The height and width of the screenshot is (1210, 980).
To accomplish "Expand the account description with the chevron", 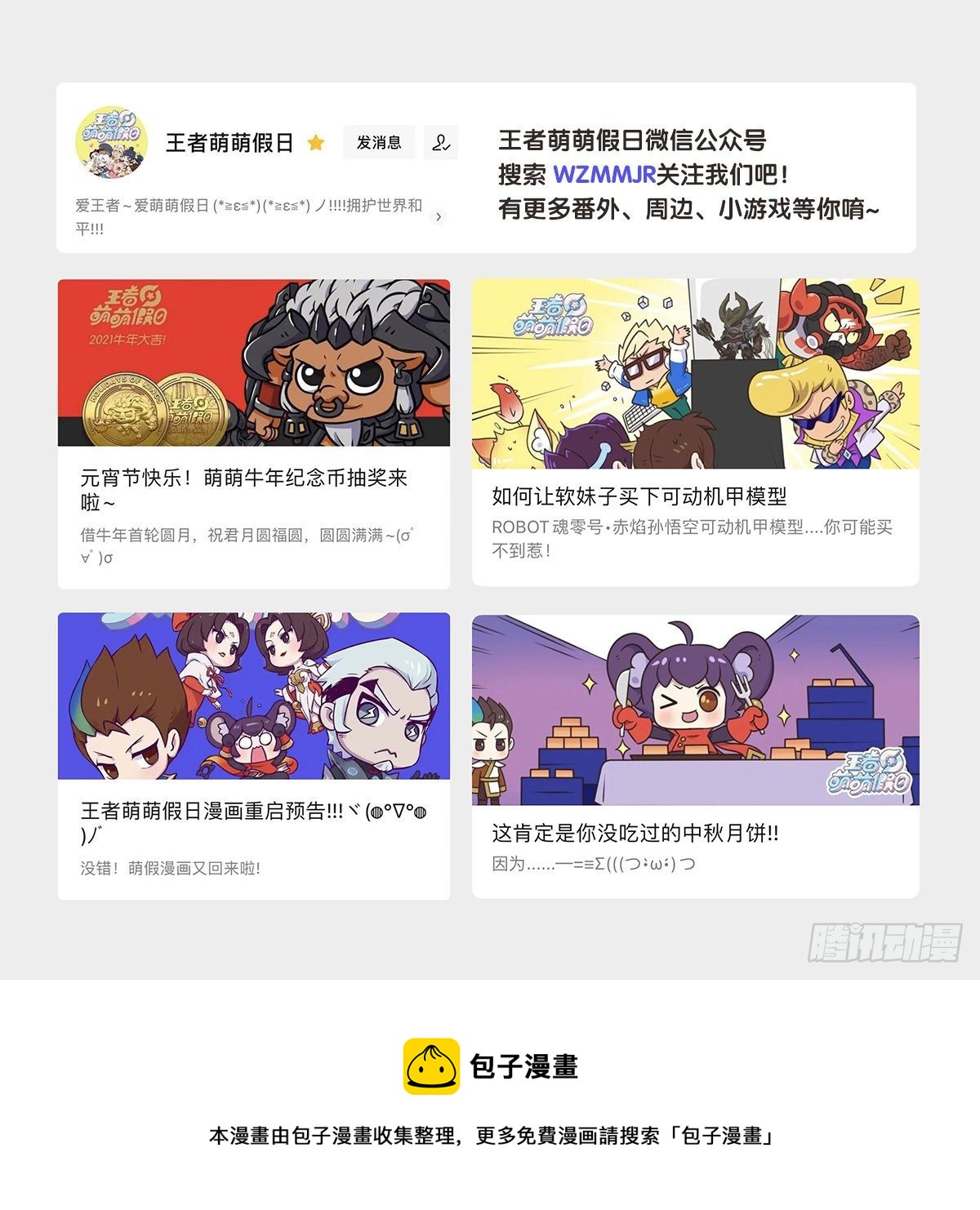I will [438, 217].
